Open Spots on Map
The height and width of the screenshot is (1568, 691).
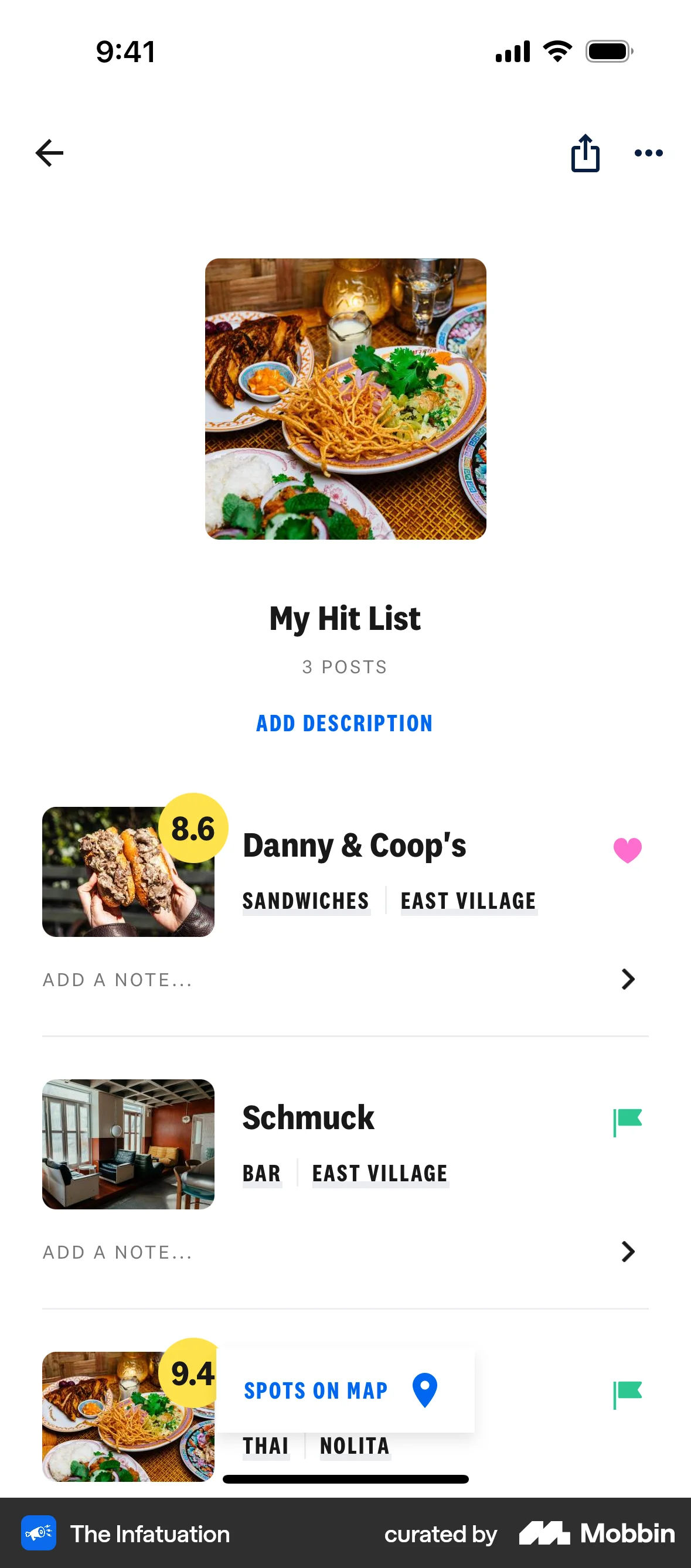(315, 1390)
